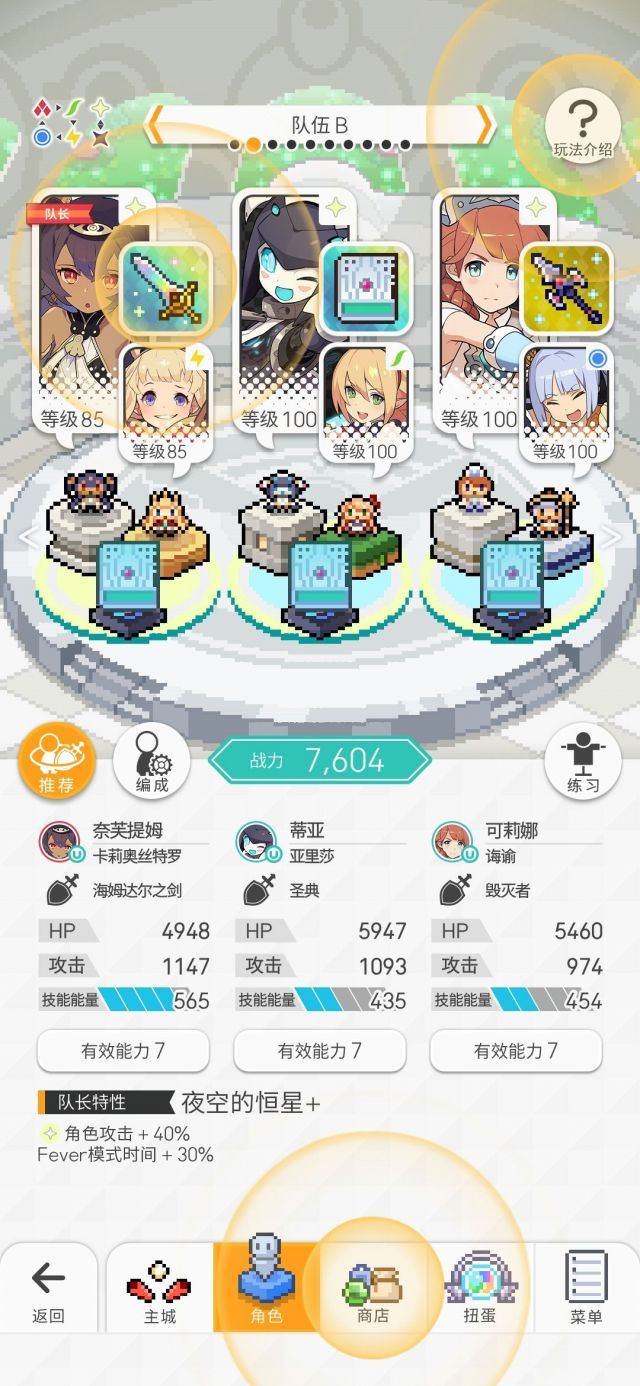Open the 扭蛋 gacha tab
Image resolution: width=640 pixels, height=1386 pixels.
[x=480, y=1290]
